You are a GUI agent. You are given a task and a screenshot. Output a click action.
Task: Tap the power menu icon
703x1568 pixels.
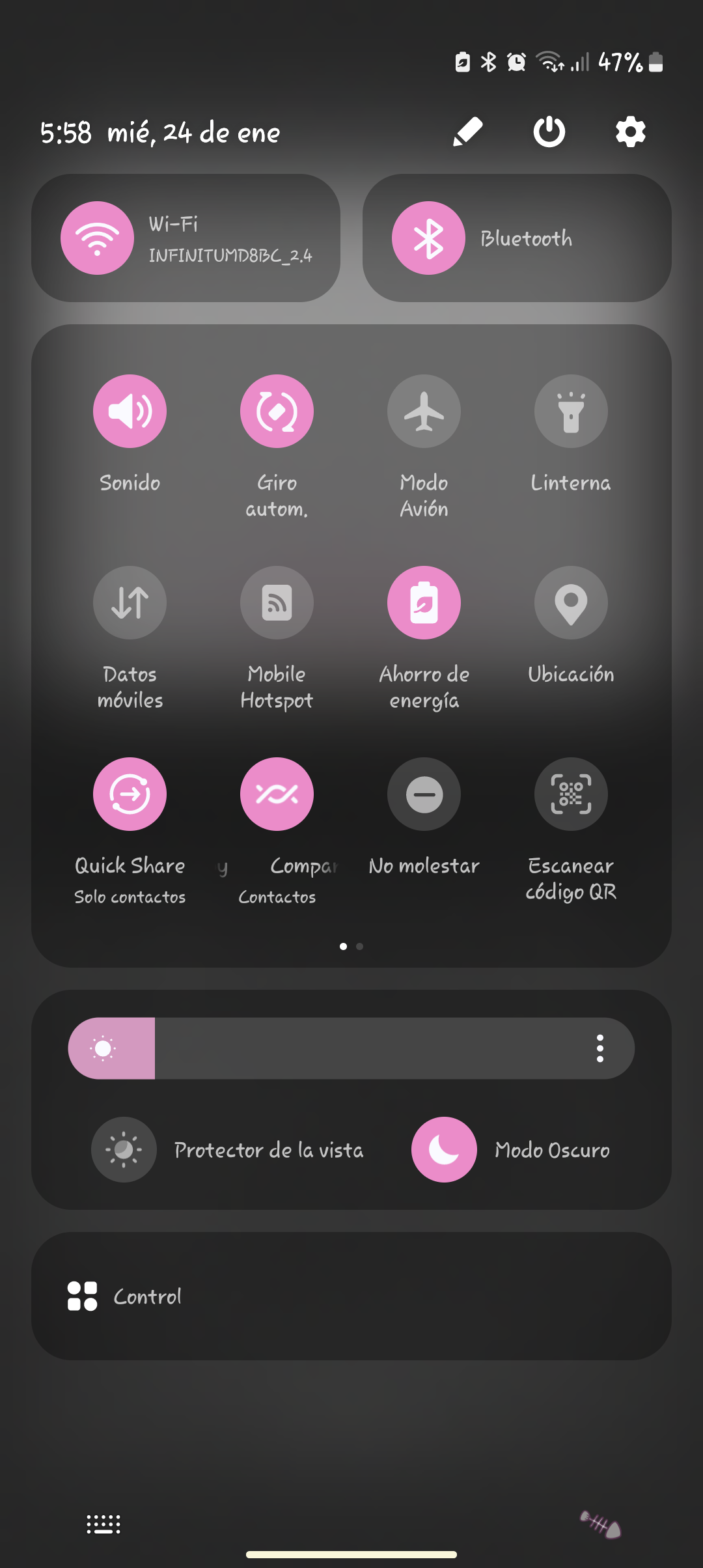coord(549,132)
